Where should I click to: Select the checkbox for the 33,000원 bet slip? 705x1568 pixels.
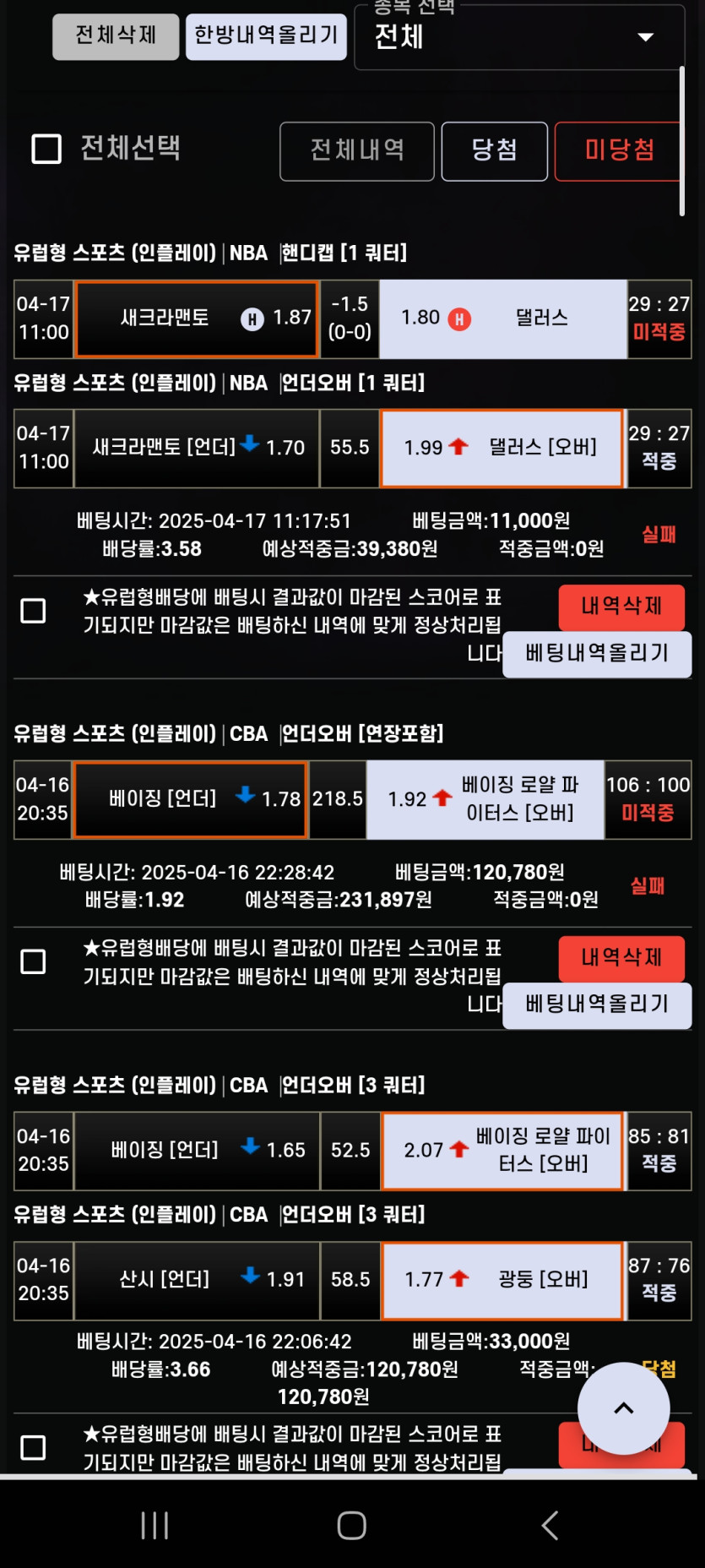(x=33, y=1447)
